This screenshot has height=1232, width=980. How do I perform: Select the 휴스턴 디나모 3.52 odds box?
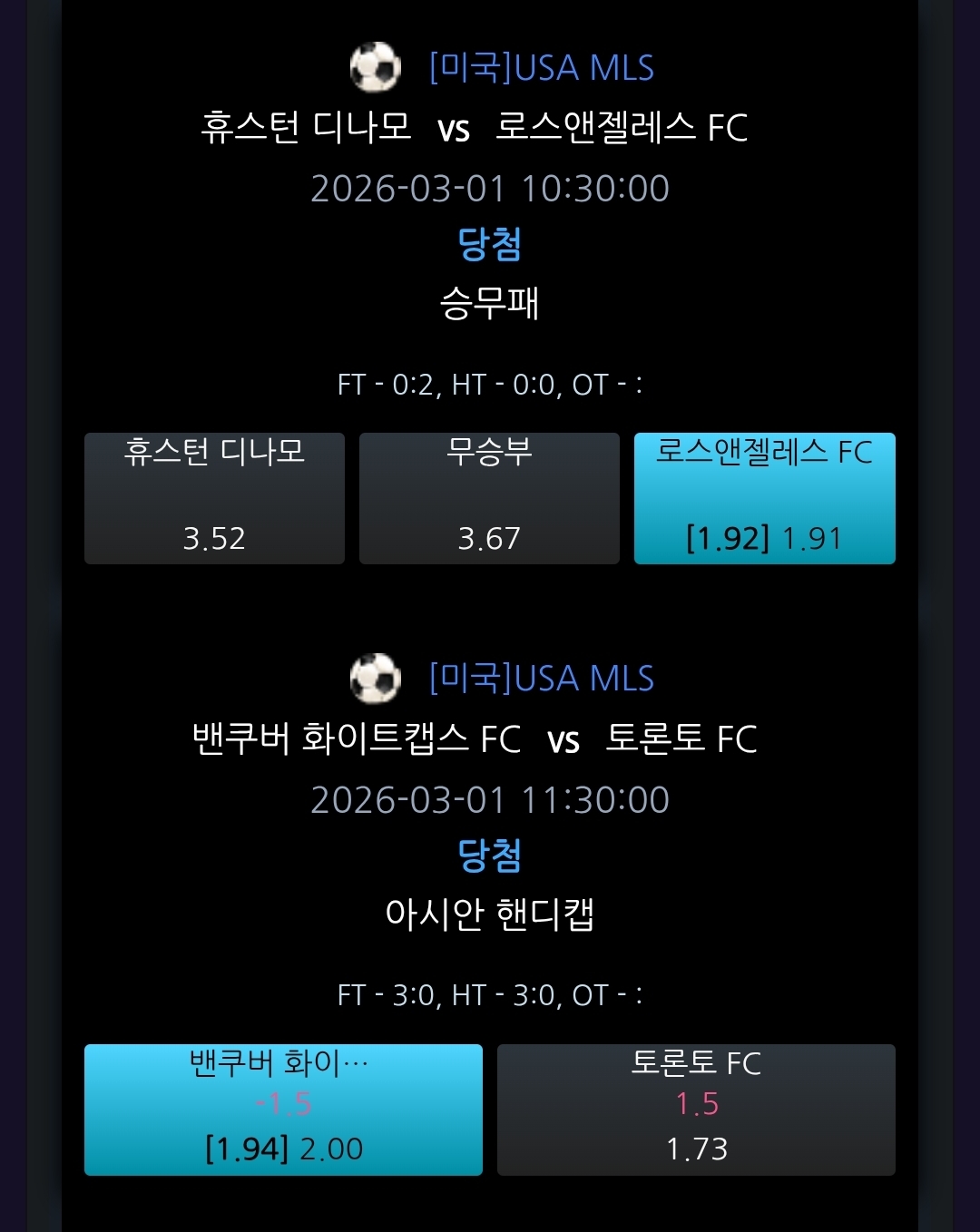pos(214,498)
